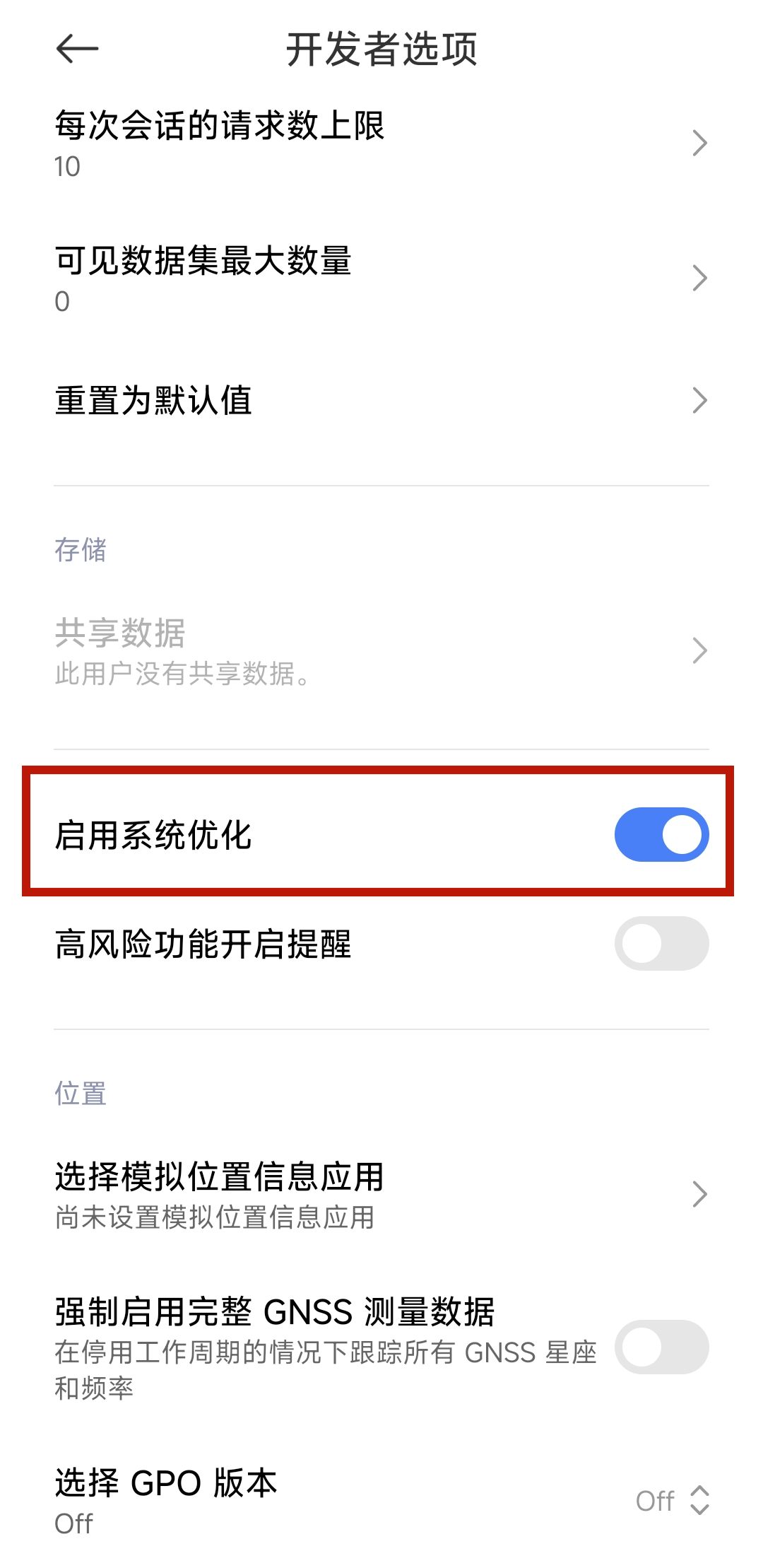The height and width of the screenshot is (1568, 763).
Task: Turn off 启用系统优化 switch
Action: [x=661, y=835]
